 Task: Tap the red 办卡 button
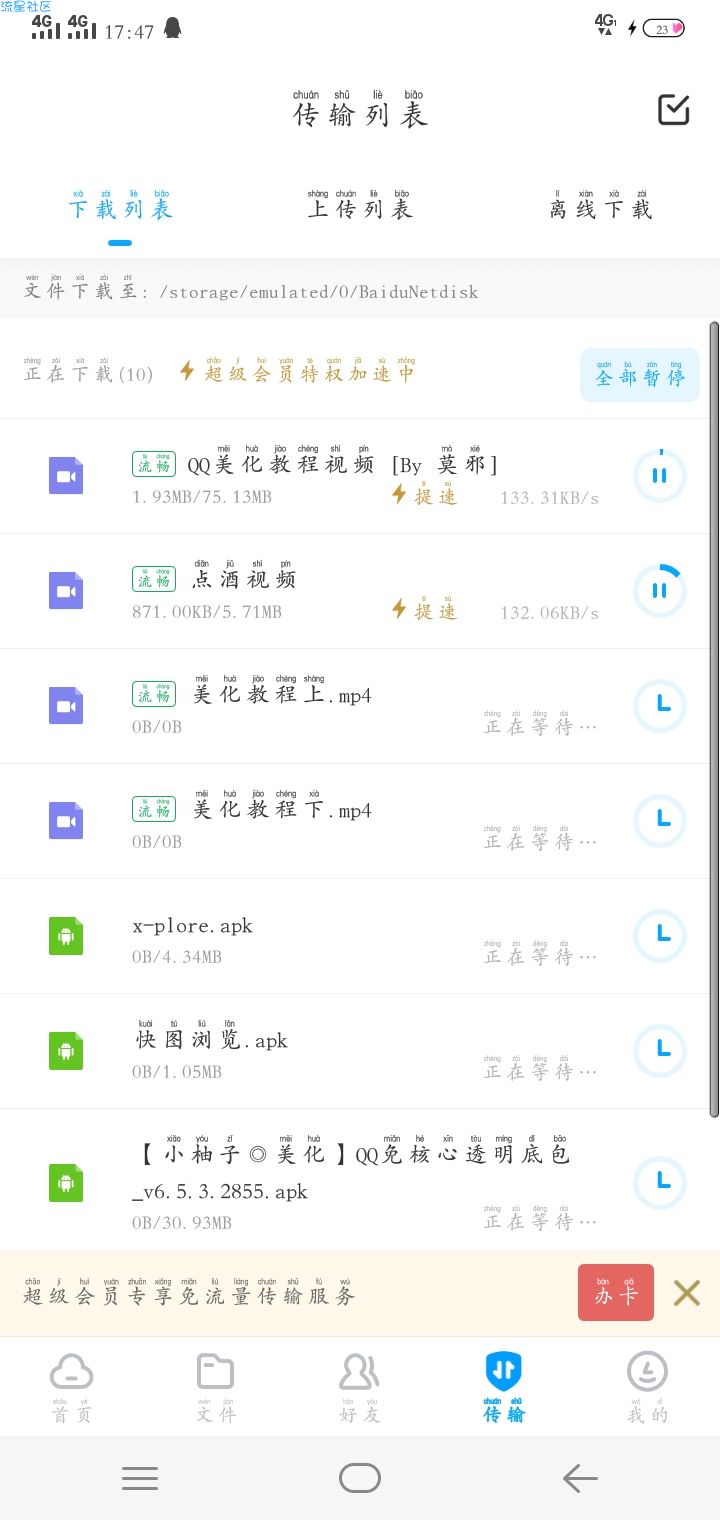(x=616, y=1293)
